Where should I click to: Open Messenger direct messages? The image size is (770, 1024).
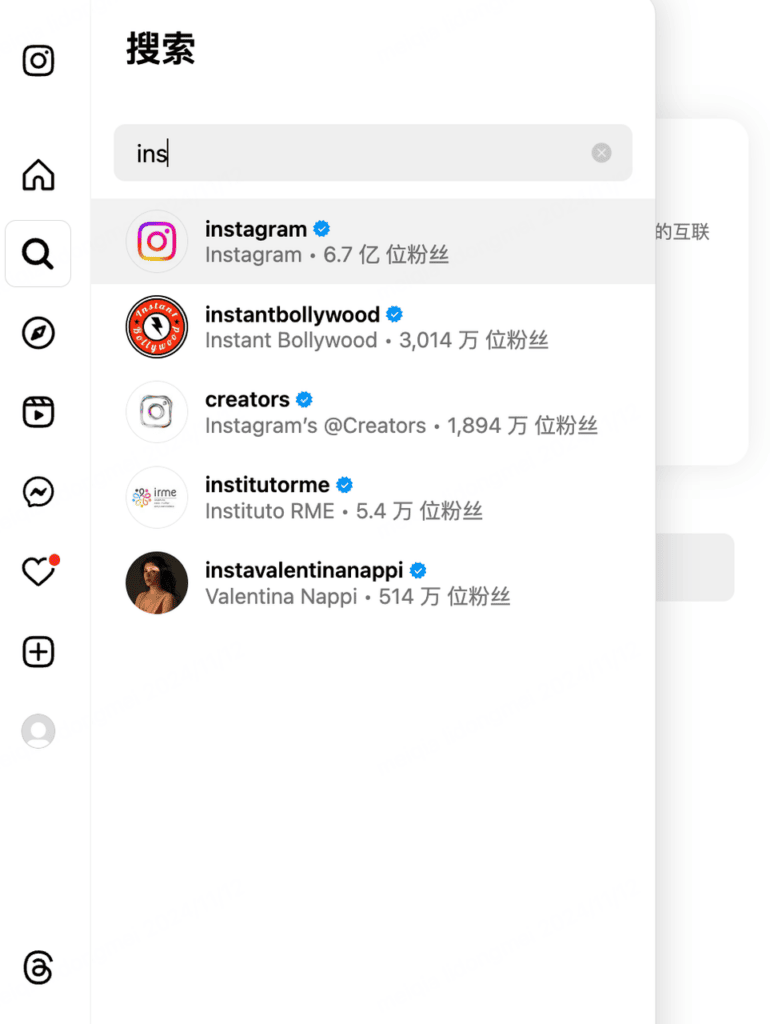(39, 492)
